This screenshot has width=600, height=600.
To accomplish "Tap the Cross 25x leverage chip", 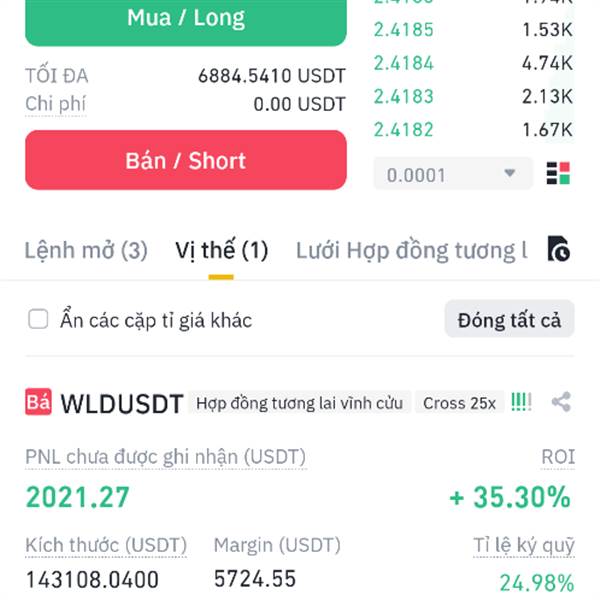I will click(459, 403).
